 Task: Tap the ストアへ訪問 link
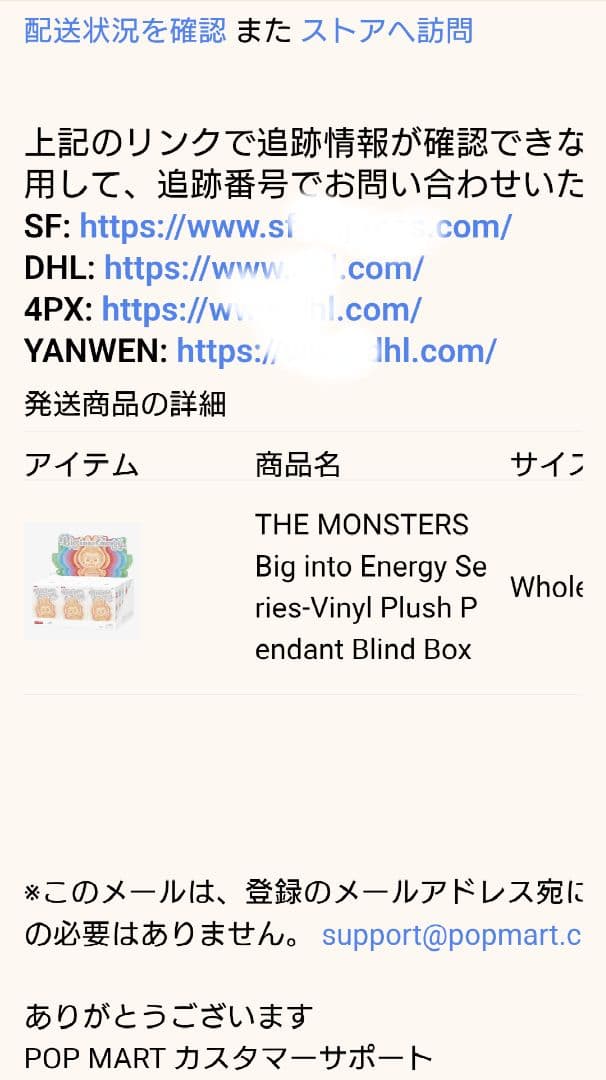(x=386, y=30)
